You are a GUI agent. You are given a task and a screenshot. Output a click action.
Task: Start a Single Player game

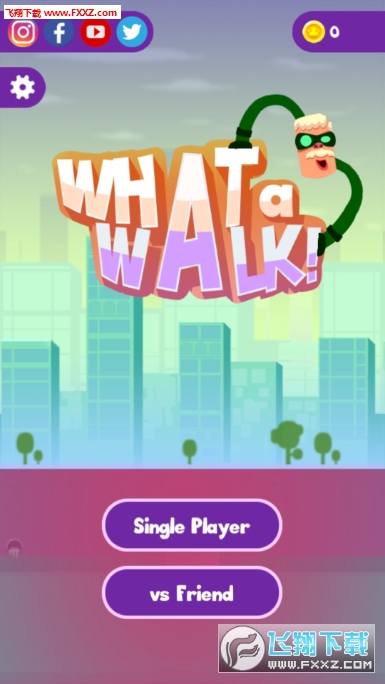(192, 526)
